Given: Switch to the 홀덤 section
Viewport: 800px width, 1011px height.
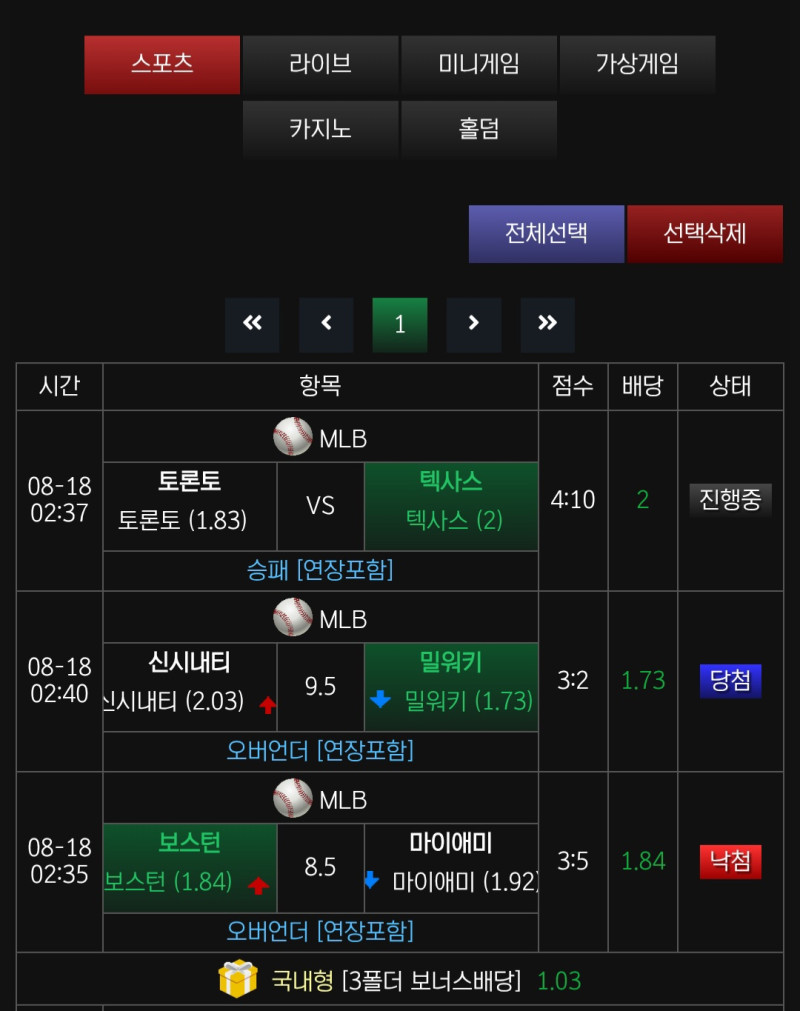Looking at the screenshot, I should tap(479, 129).
